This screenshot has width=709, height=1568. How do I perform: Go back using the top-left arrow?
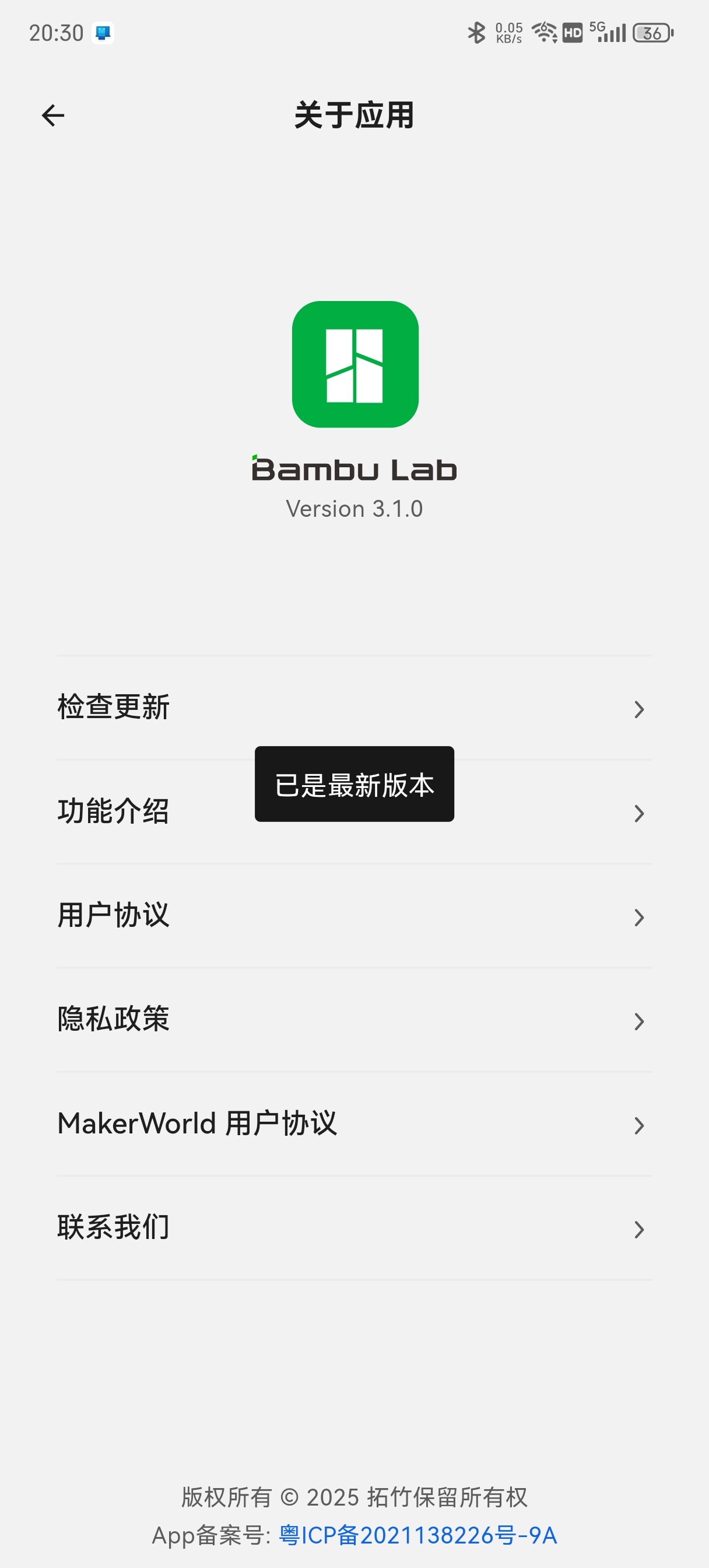tap(53, 116)
